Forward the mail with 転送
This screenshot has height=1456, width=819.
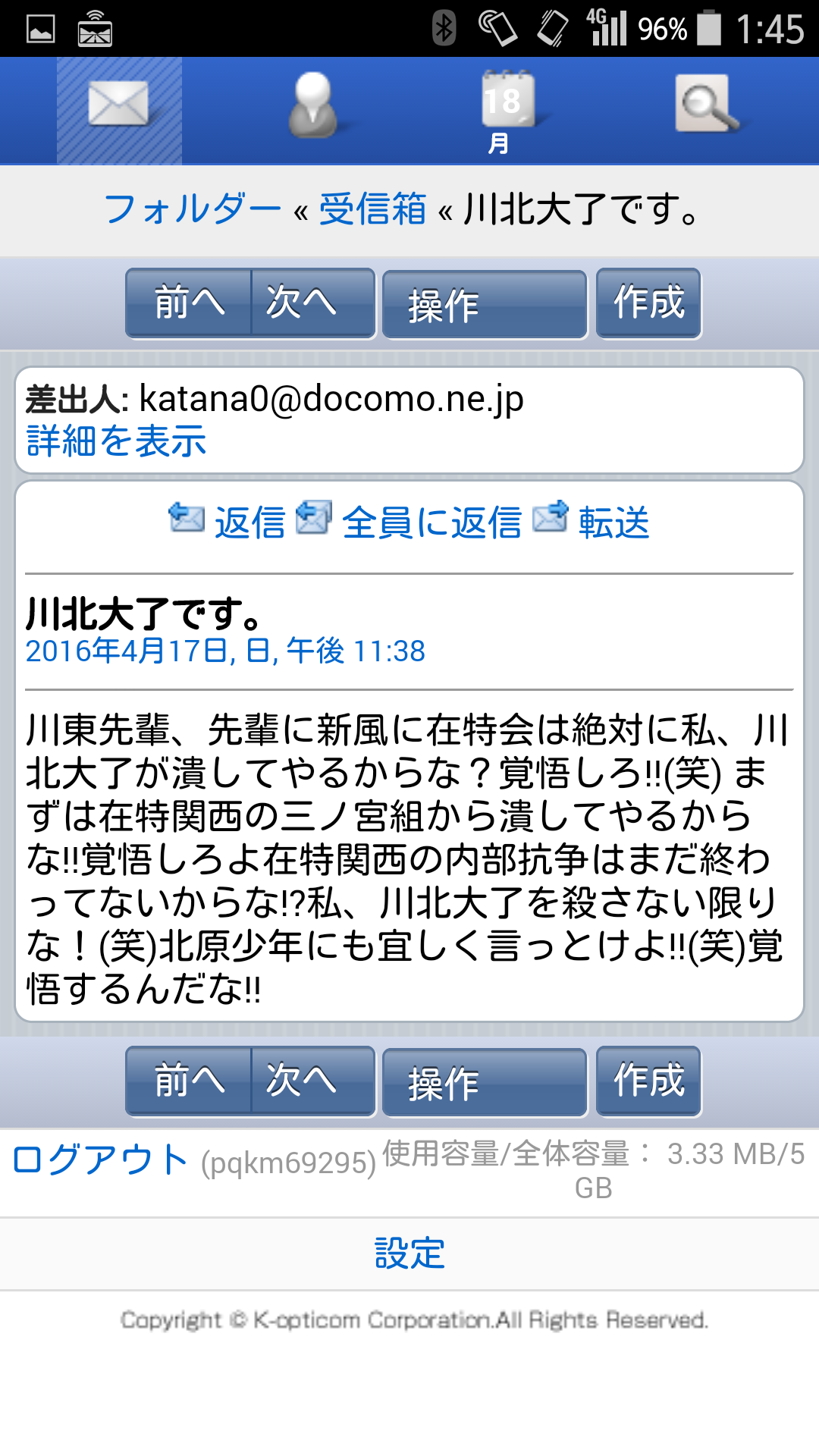(x=591, y=522)
